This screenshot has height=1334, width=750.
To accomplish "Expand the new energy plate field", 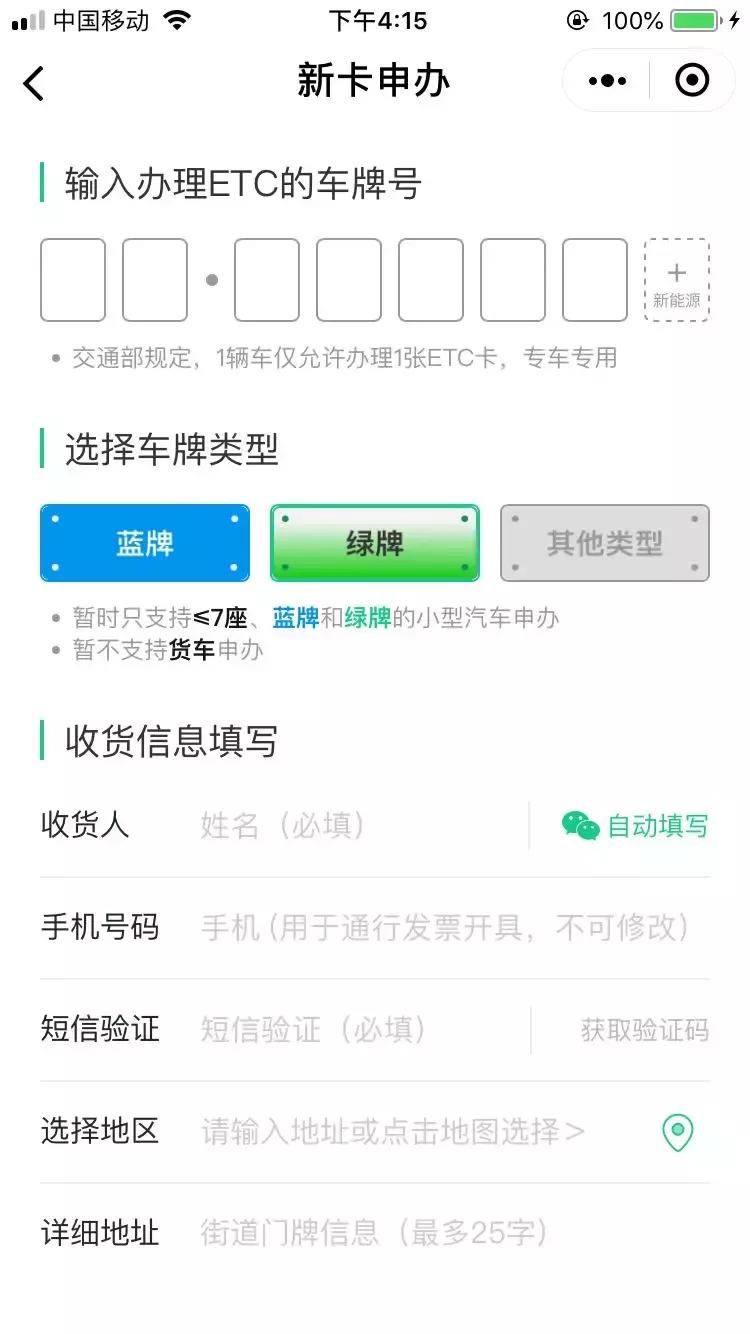I will [677, 280].
